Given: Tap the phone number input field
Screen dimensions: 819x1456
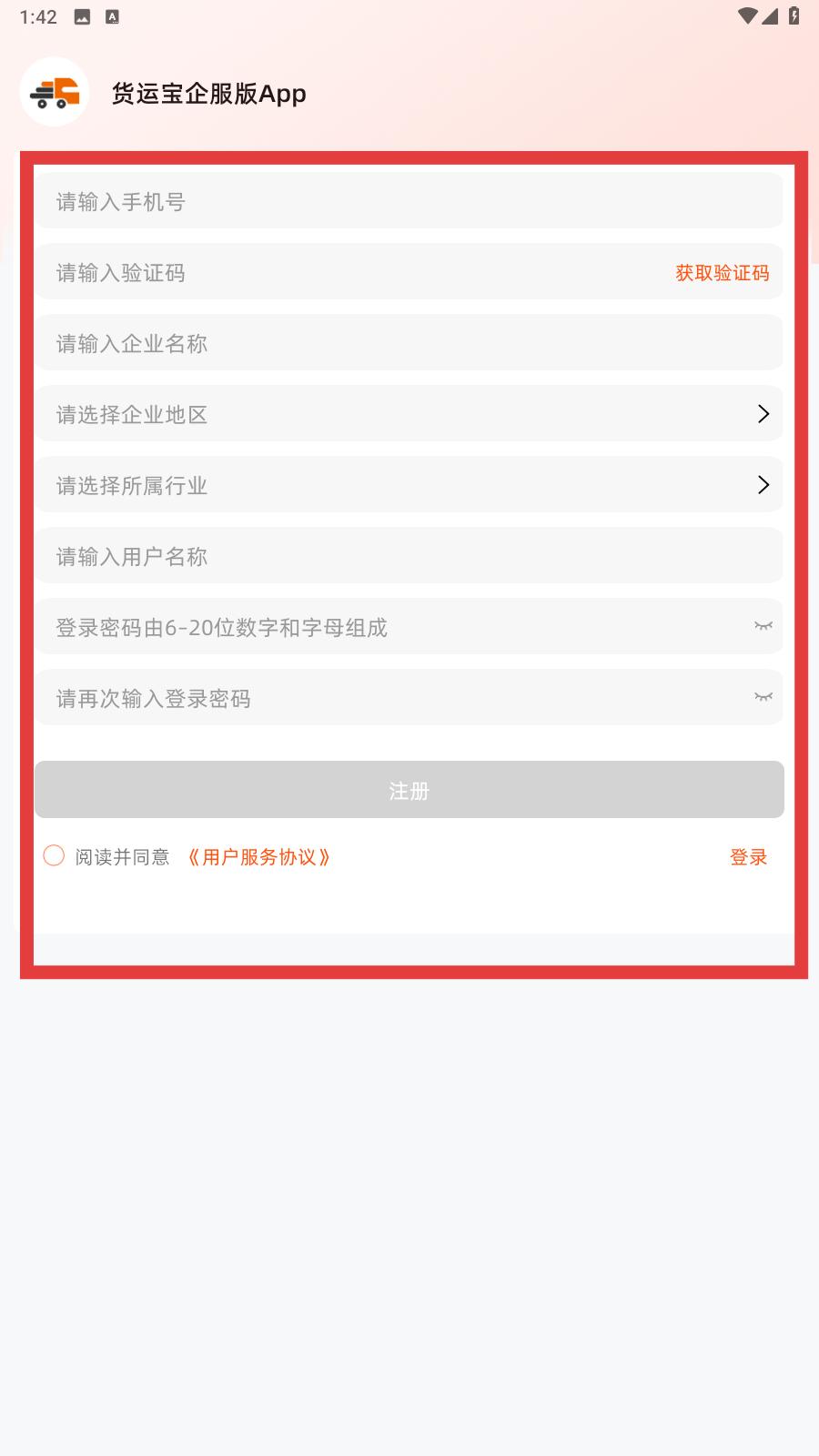Looking at the screenshot, I should point(409,200).
